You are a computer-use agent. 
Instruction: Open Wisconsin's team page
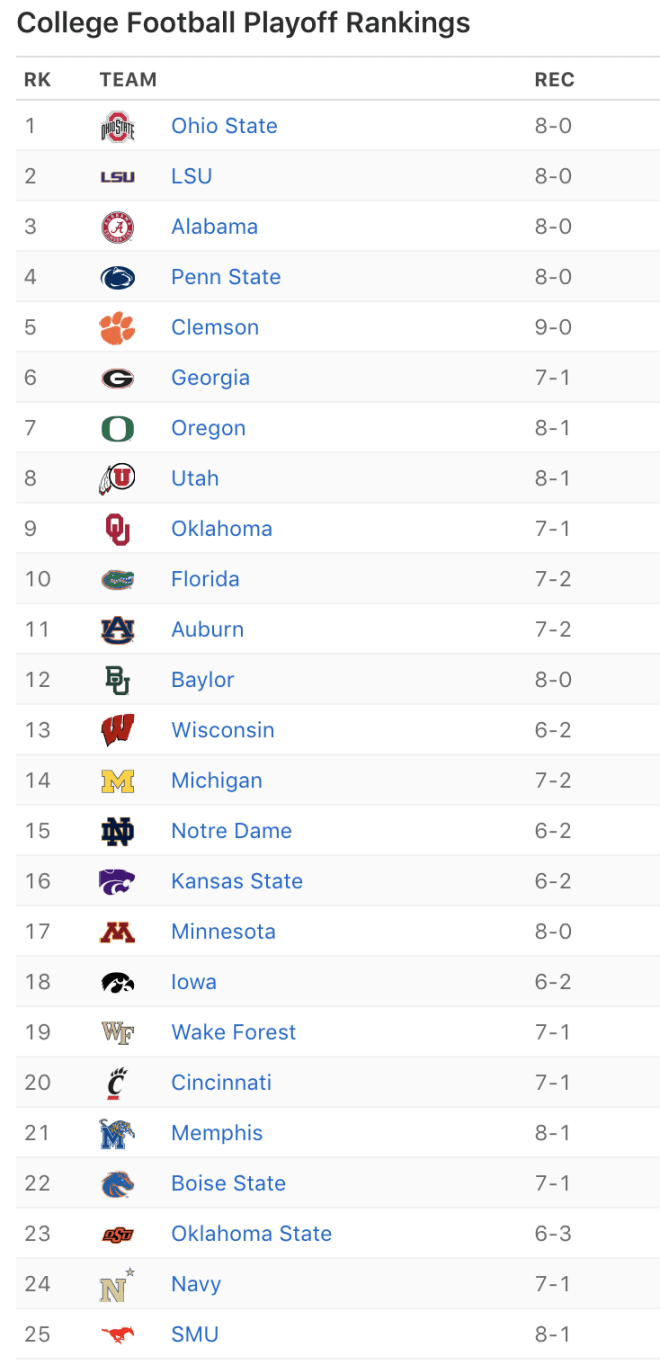pos(222,730)
